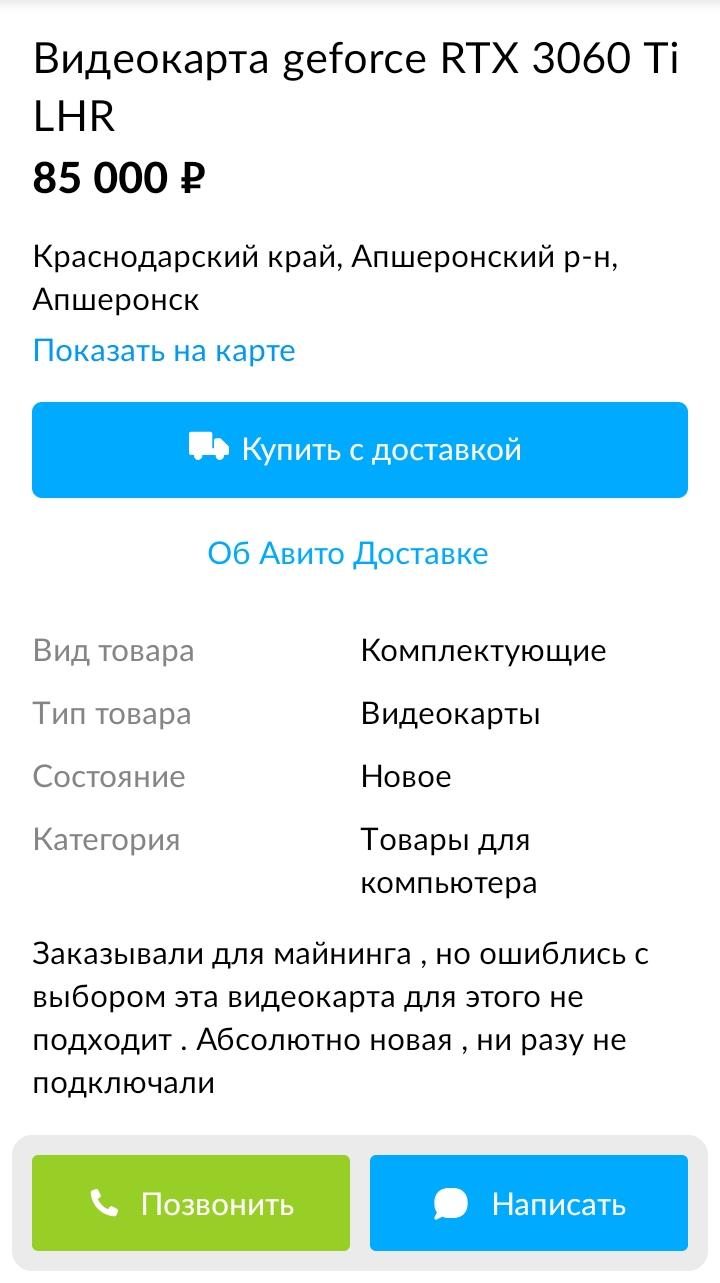Screen dimensions: 720x1283
Task: Open 'Об Авито Доставке' info link
Action: click(x=348, y=553)
